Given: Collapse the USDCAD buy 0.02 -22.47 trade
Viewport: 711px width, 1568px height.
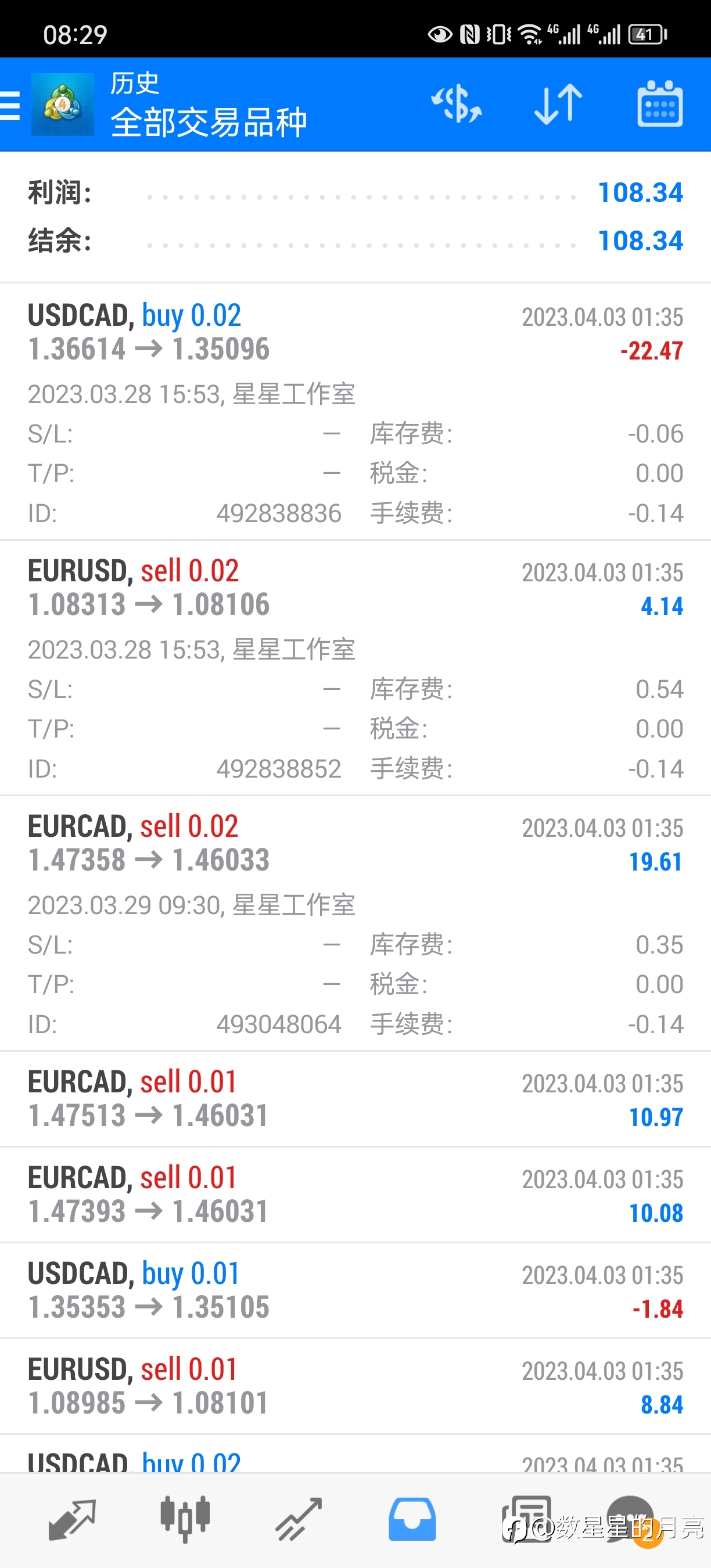Looking at the screenshot, I should click(x=355, y=412).
